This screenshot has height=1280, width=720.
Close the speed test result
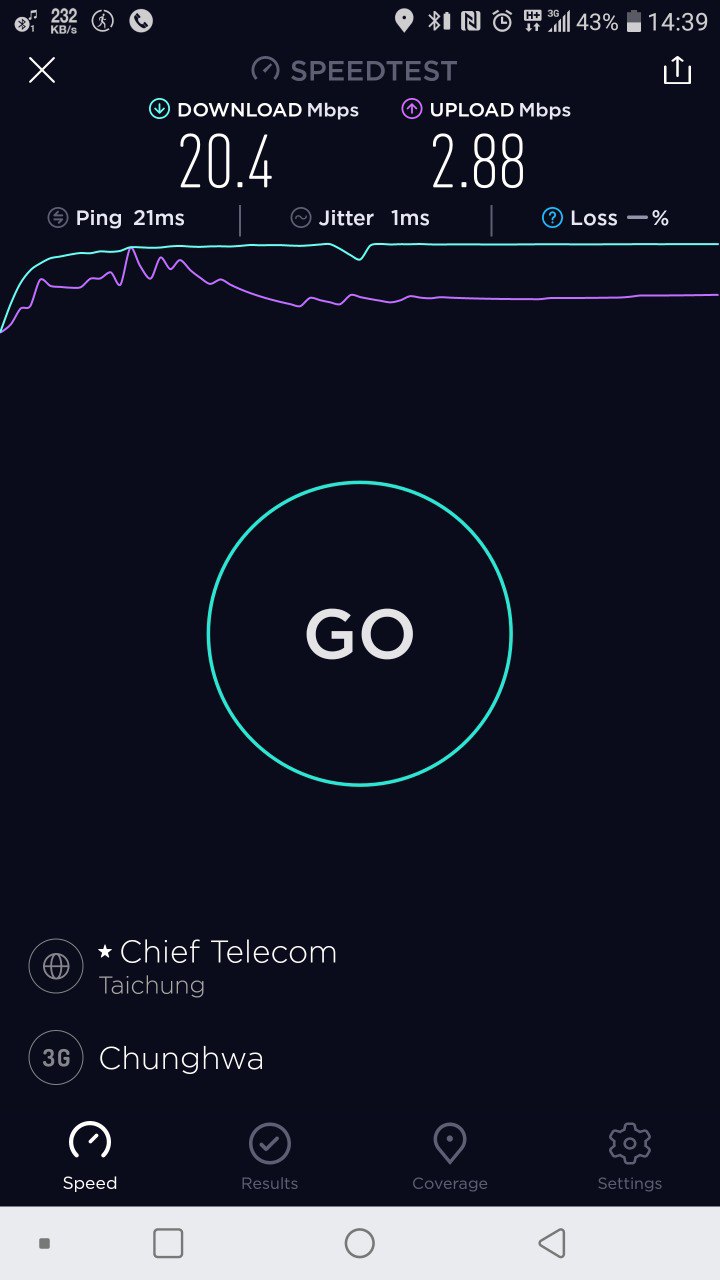[x=42, y=70]
